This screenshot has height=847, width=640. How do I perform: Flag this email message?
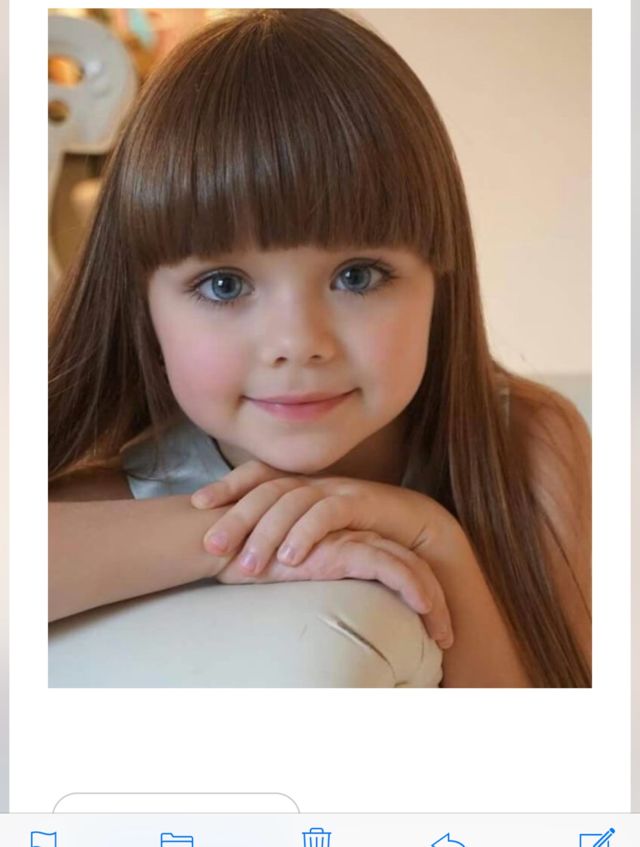[43, 838]
